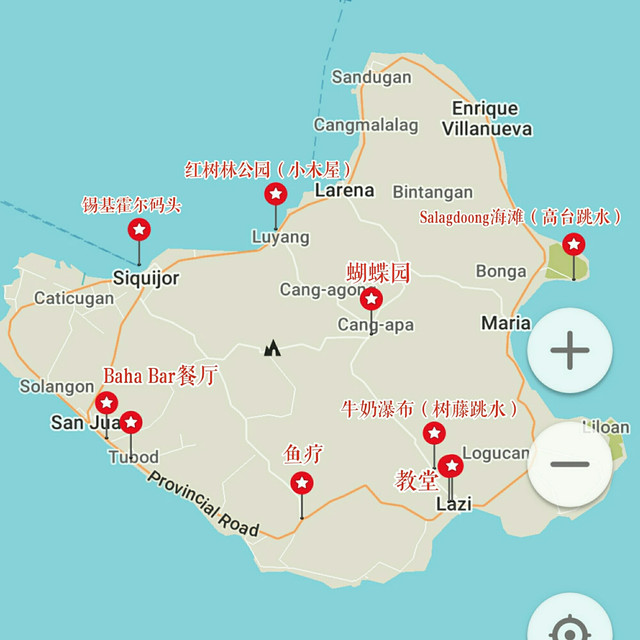Select the starred pin east of Bonga
This screenshot has height=640, width=640.
point(573,243)
